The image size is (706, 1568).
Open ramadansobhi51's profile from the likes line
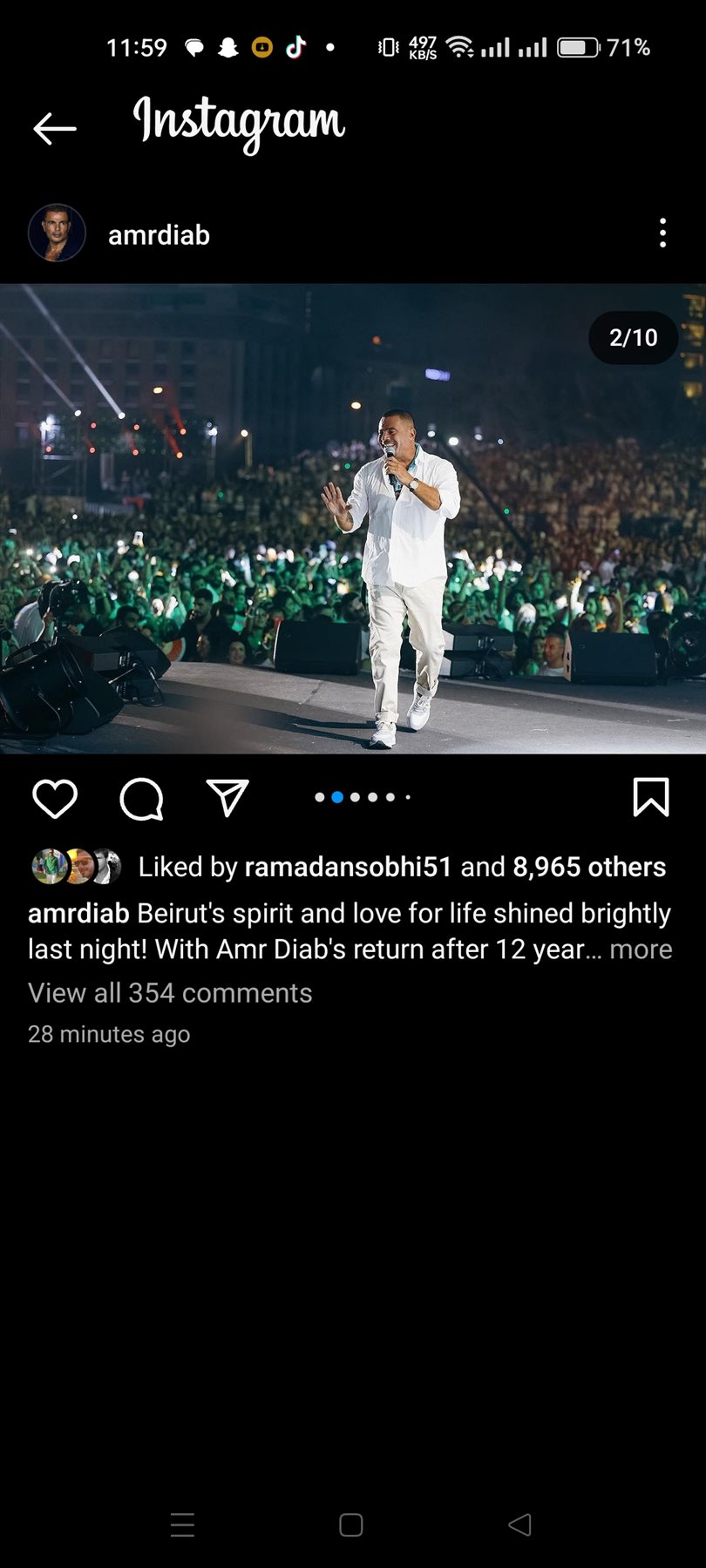coord(348,867)
